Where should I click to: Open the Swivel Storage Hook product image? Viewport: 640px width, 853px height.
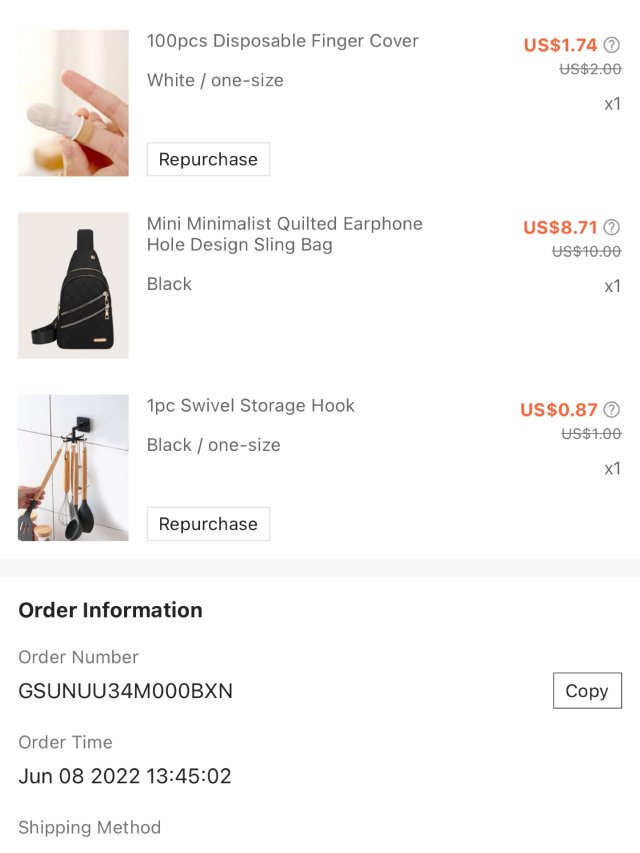(x=73, y=468)
